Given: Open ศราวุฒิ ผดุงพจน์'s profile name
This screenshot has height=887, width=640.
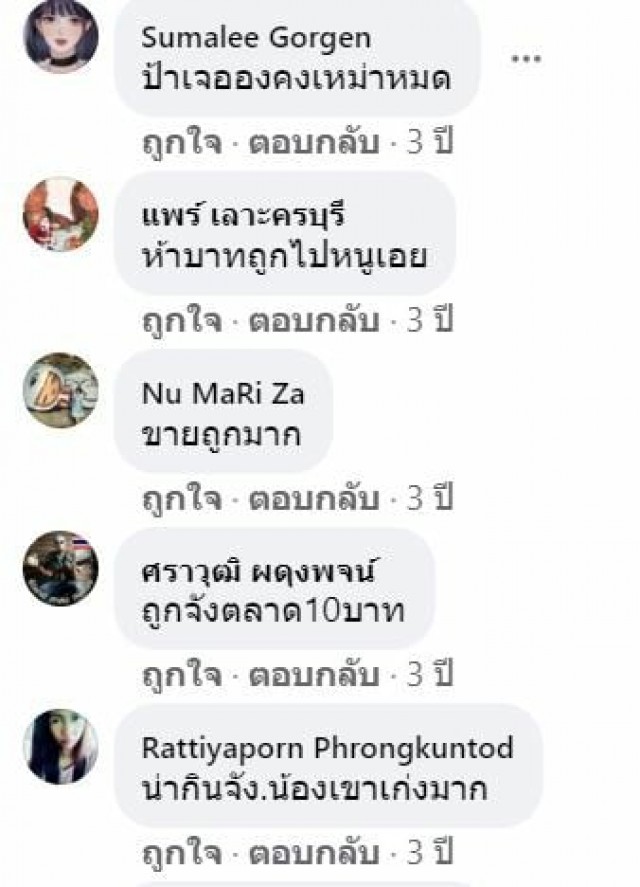Looking at the screenshot, I should 263,573.
